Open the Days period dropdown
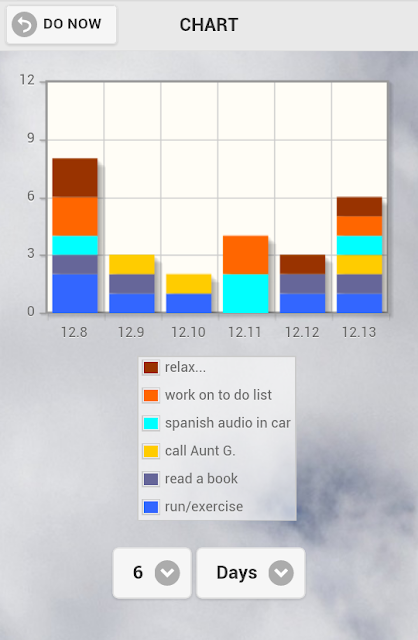 click(x=251, y=573)
